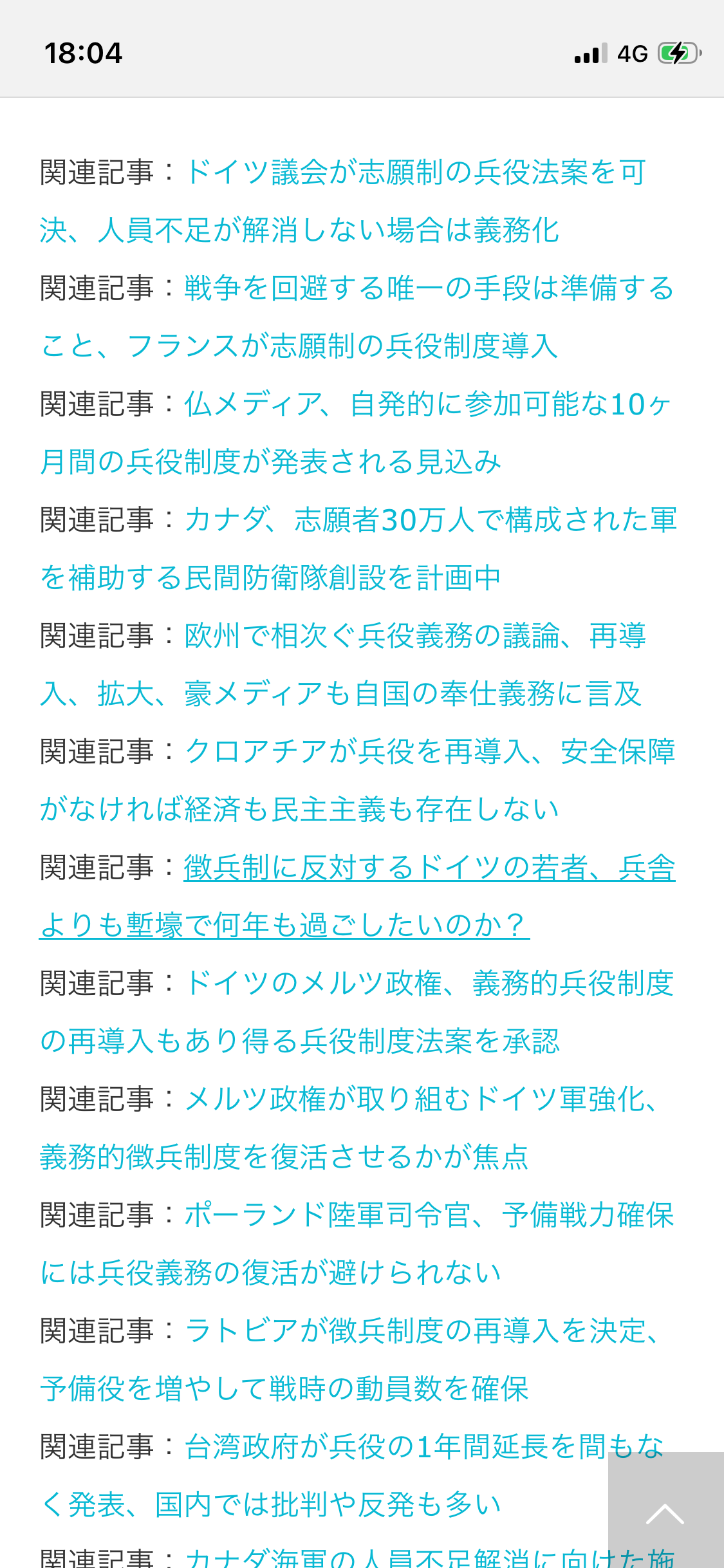
Task: Open the Merz government service bill approval article
Action: pyautogui.click(x=429, y=984)
